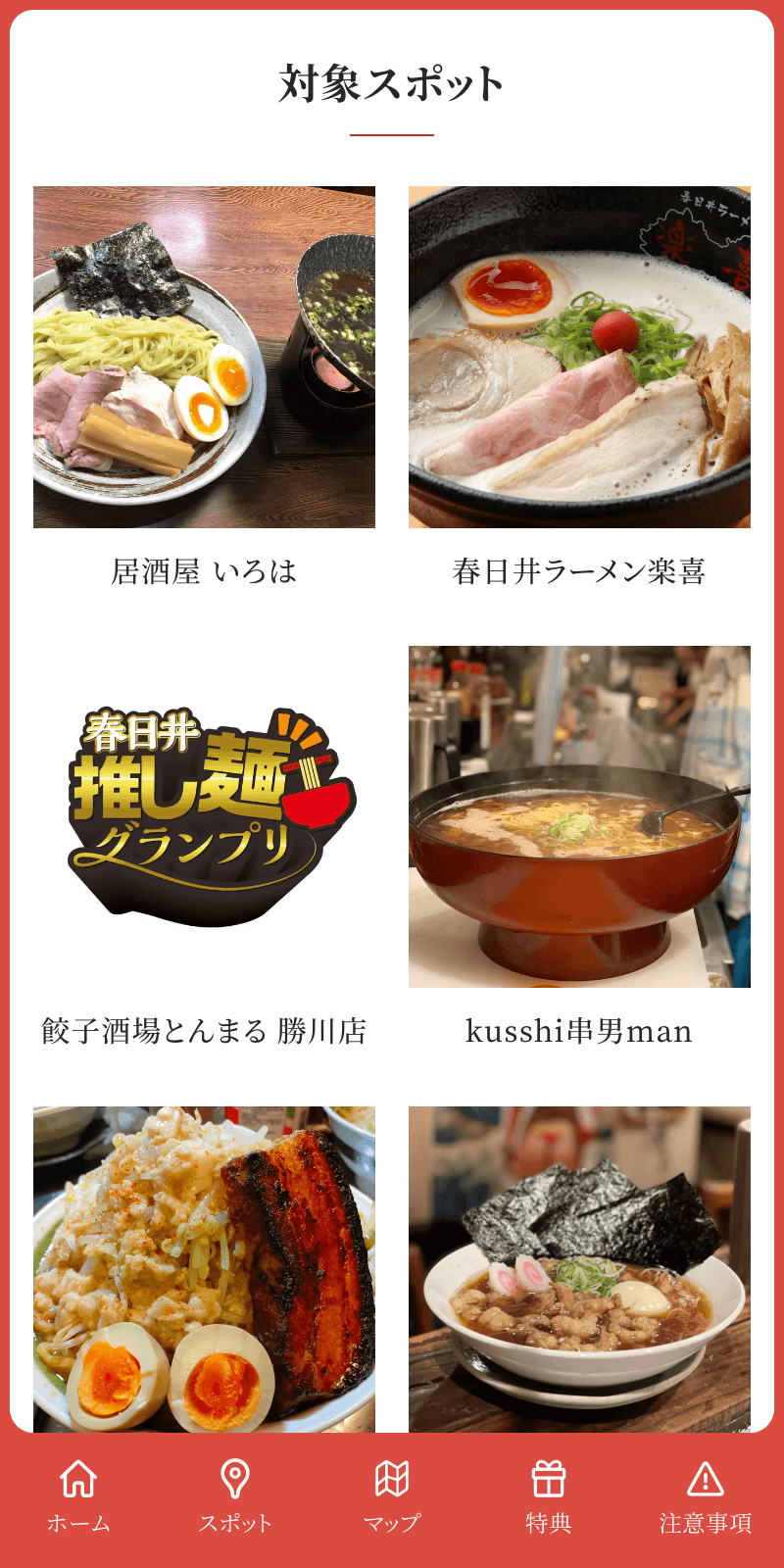The height and width of the screenshot is (1568, 784).
Task: Open the 居酒屋 いろは spot link
Action: (206, 567)
